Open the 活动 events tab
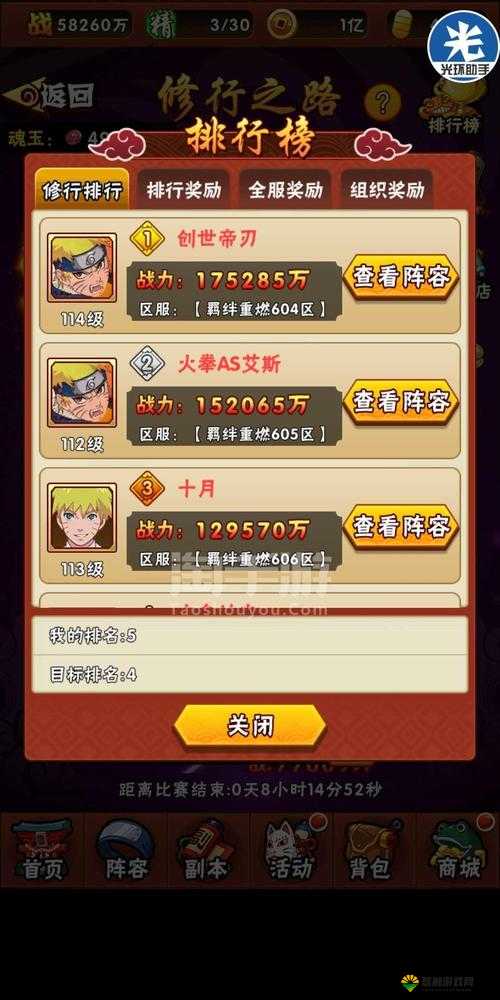Image resolution: width=500 pixels, height=1000 pixels. point(291,850)
